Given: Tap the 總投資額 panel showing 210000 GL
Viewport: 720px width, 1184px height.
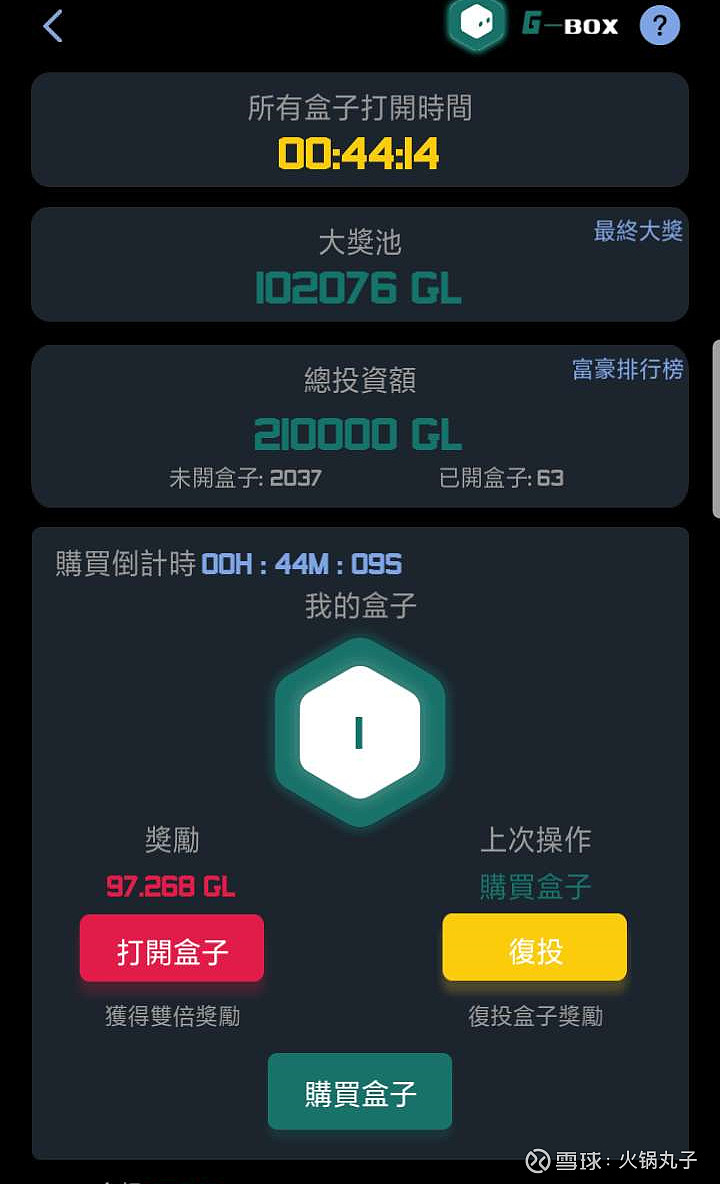Looking at the screenshot, I should pyautogui.click(x=358, y=425).
